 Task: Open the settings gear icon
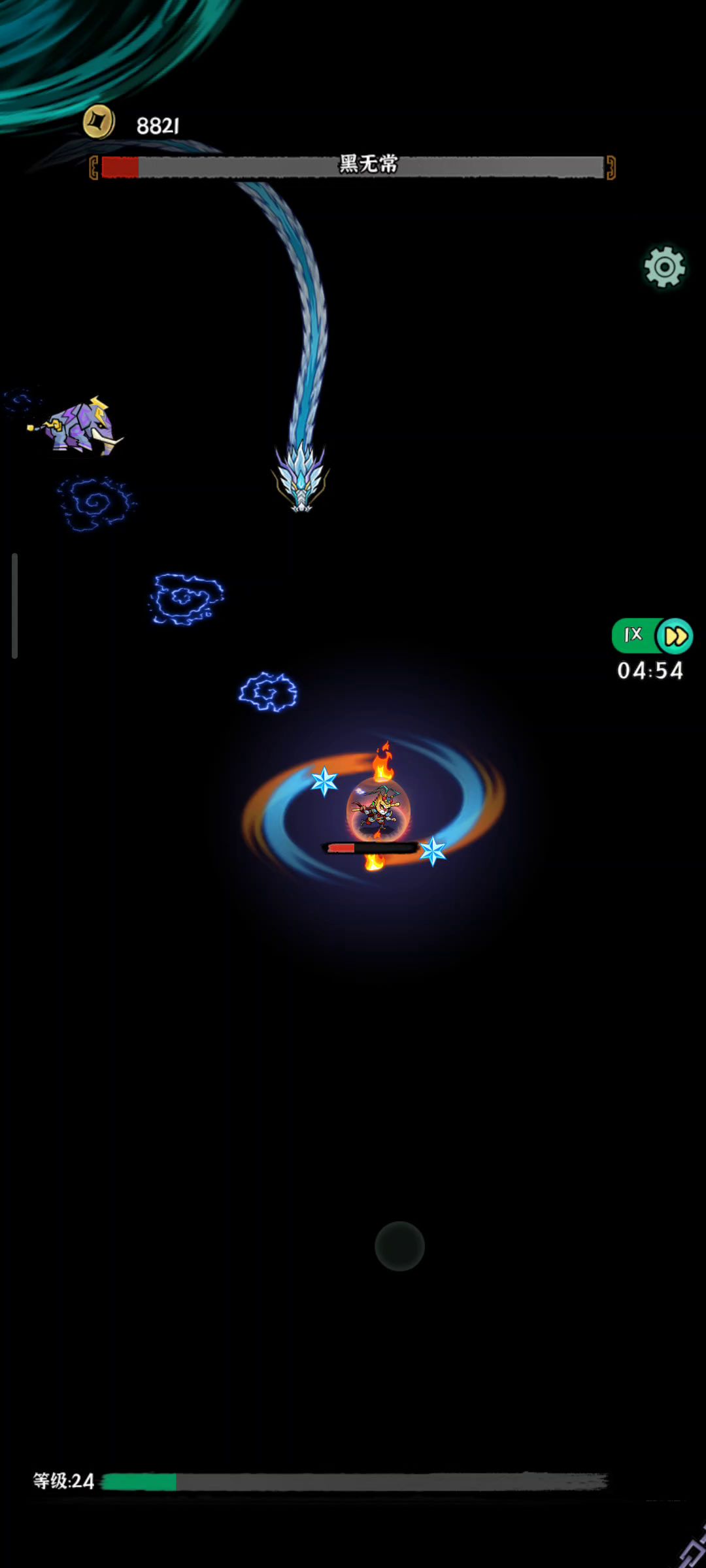point(664,267)
